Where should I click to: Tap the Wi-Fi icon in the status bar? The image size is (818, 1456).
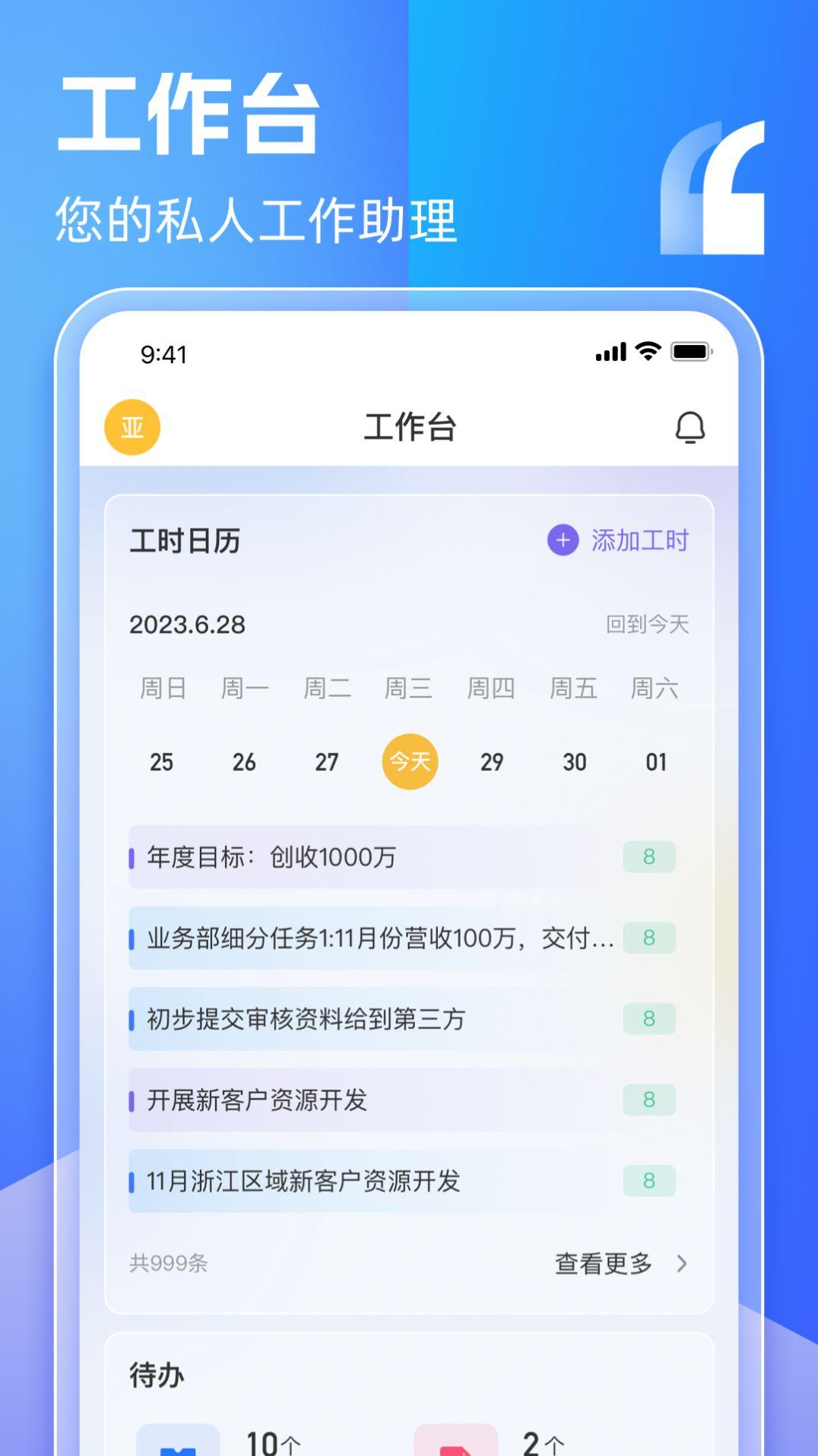645,352
